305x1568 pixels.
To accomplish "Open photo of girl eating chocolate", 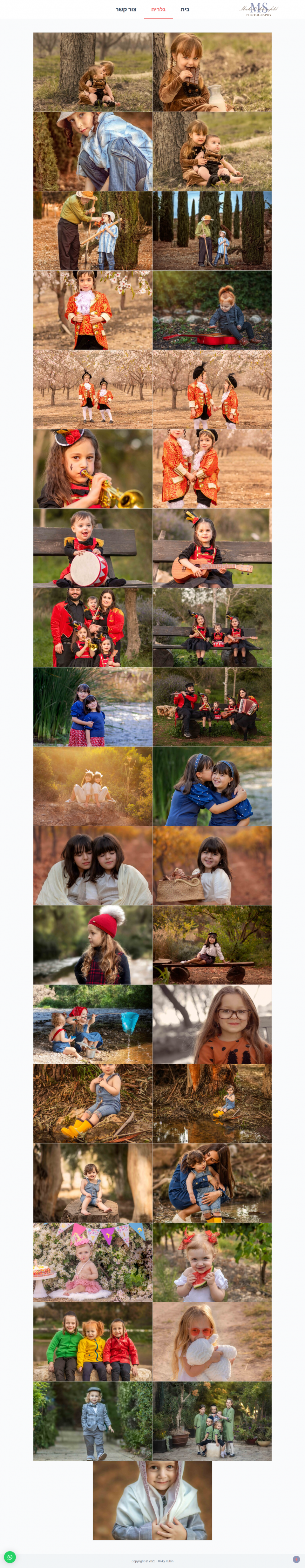I will point(212,72).
